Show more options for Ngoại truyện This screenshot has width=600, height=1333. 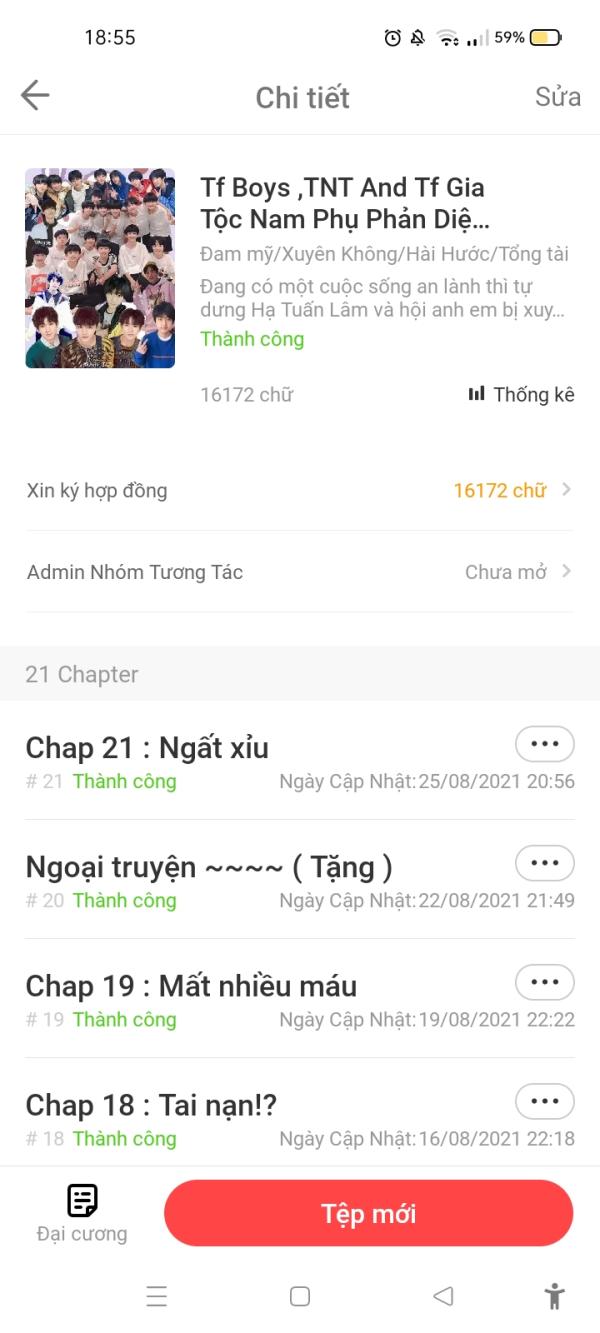point(544,863)
